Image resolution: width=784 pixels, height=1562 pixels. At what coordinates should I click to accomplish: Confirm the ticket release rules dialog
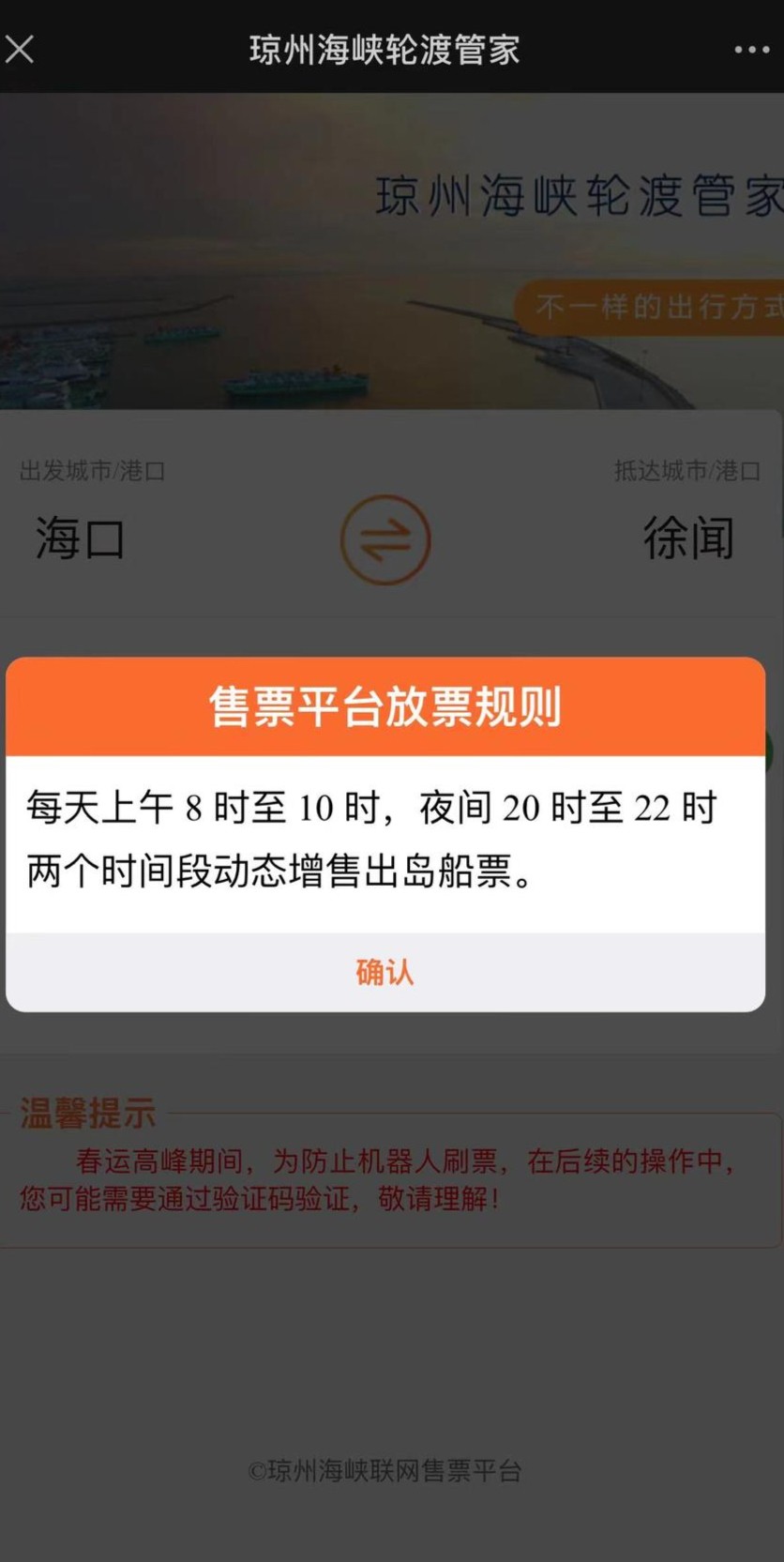pyautogui.click(x=384, y=972)
